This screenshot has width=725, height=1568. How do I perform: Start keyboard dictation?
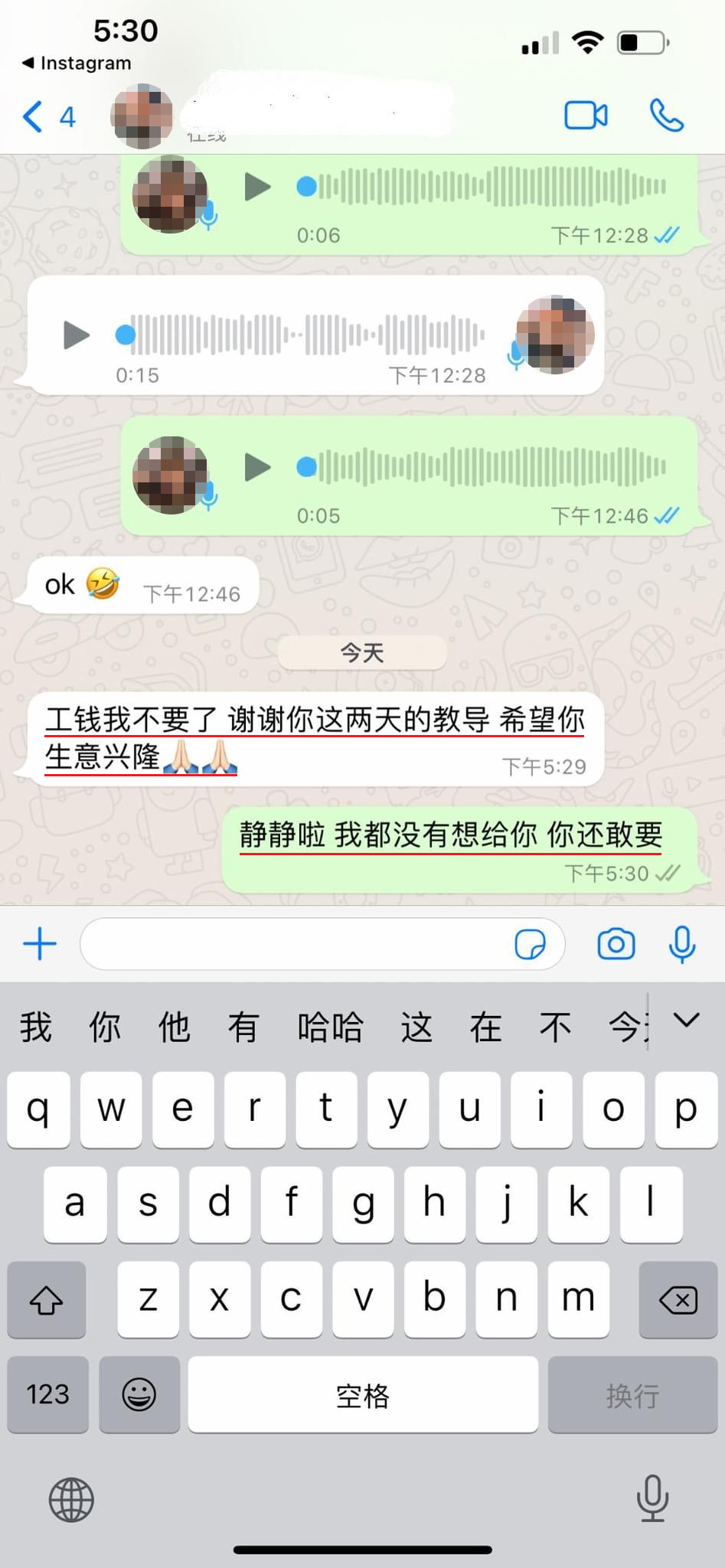point(652,1498)
